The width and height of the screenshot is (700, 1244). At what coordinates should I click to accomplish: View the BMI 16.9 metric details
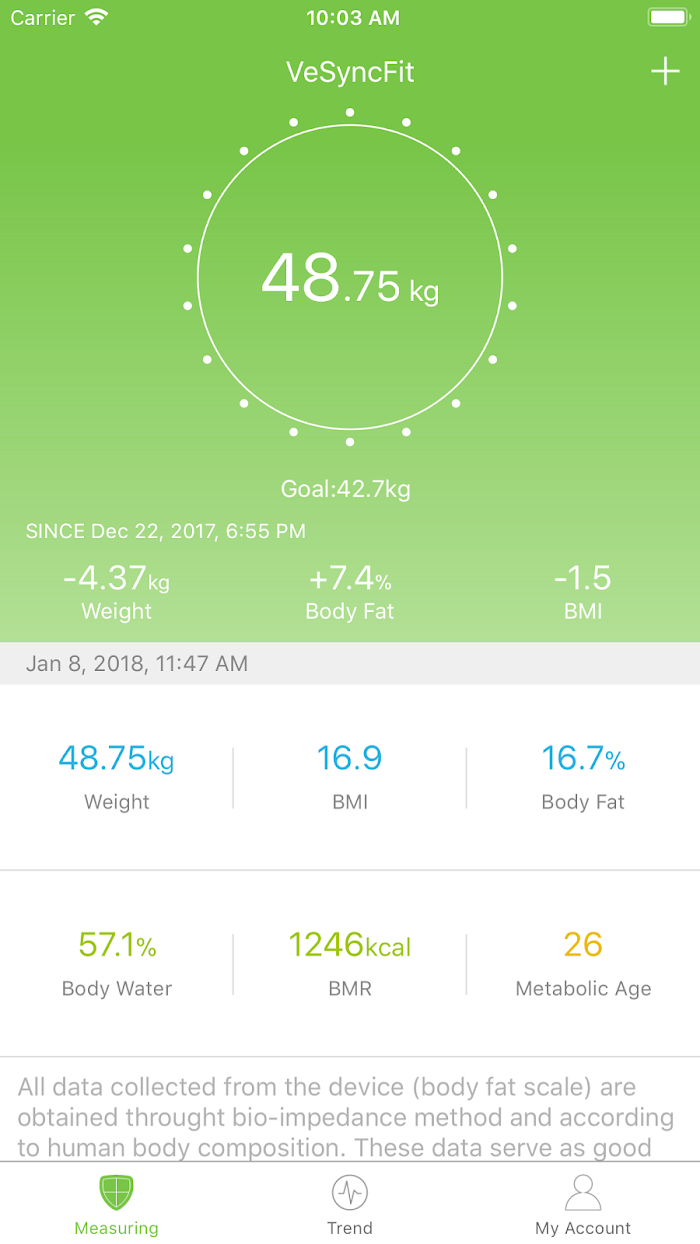coord(350,777)
